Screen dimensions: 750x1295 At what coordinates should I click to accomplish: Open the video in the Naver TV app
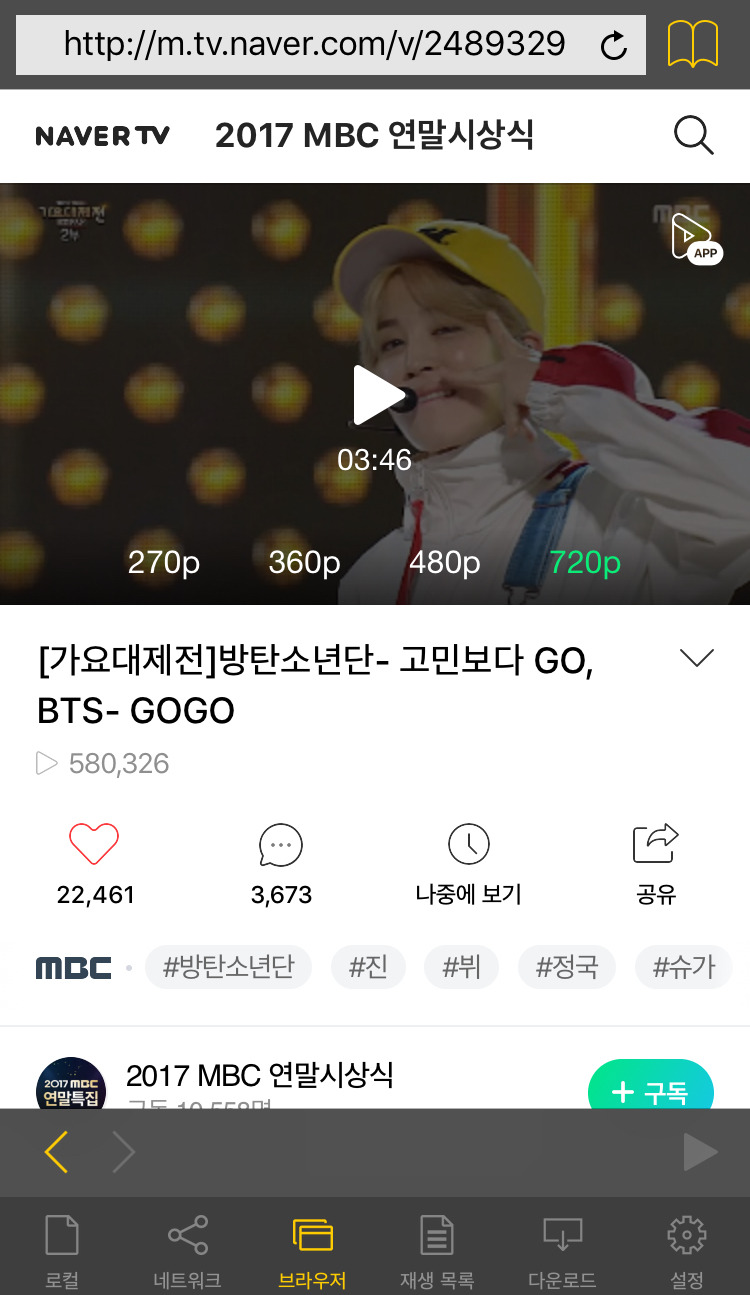pos(696,238)
